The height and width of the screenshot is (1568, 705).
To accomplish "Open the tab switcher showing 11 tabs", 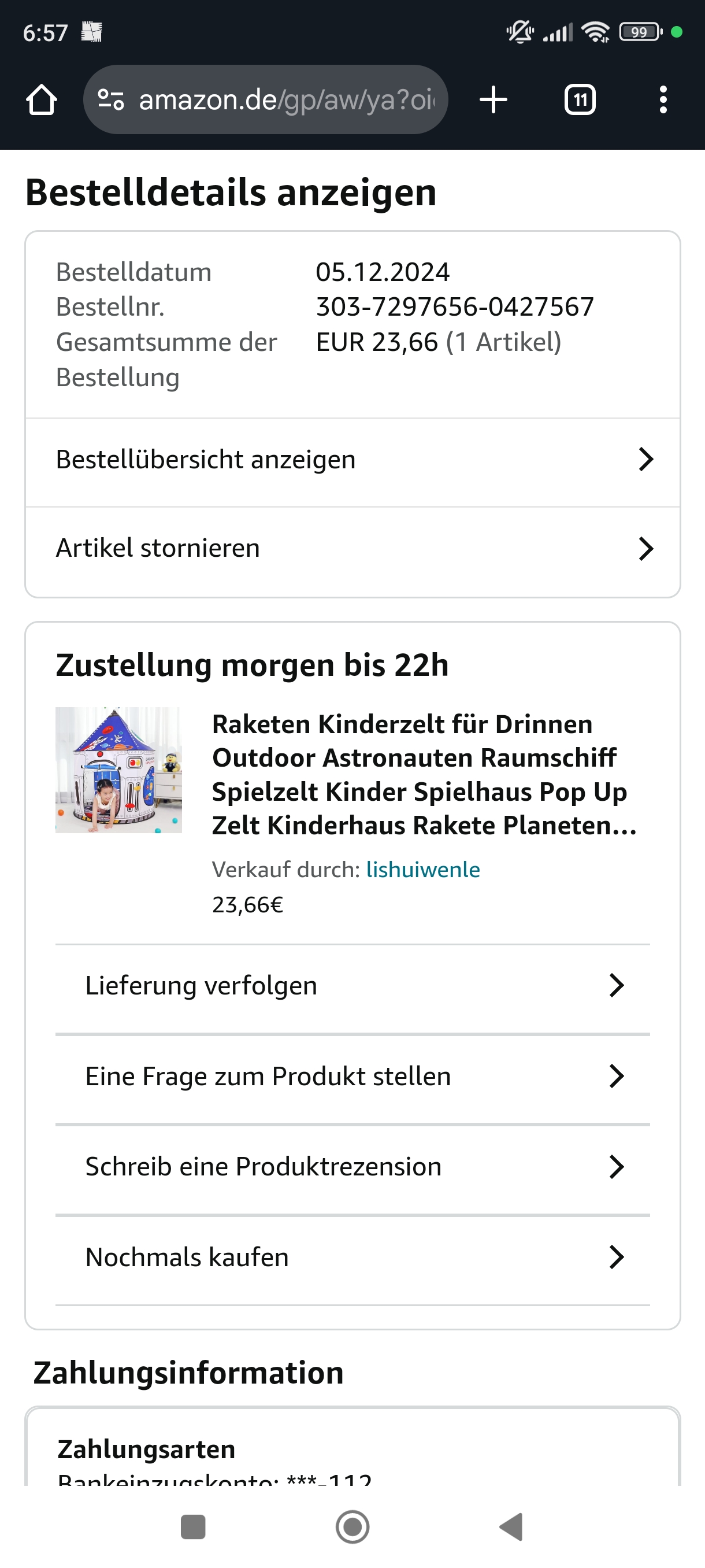I will [x=580, y=100].
